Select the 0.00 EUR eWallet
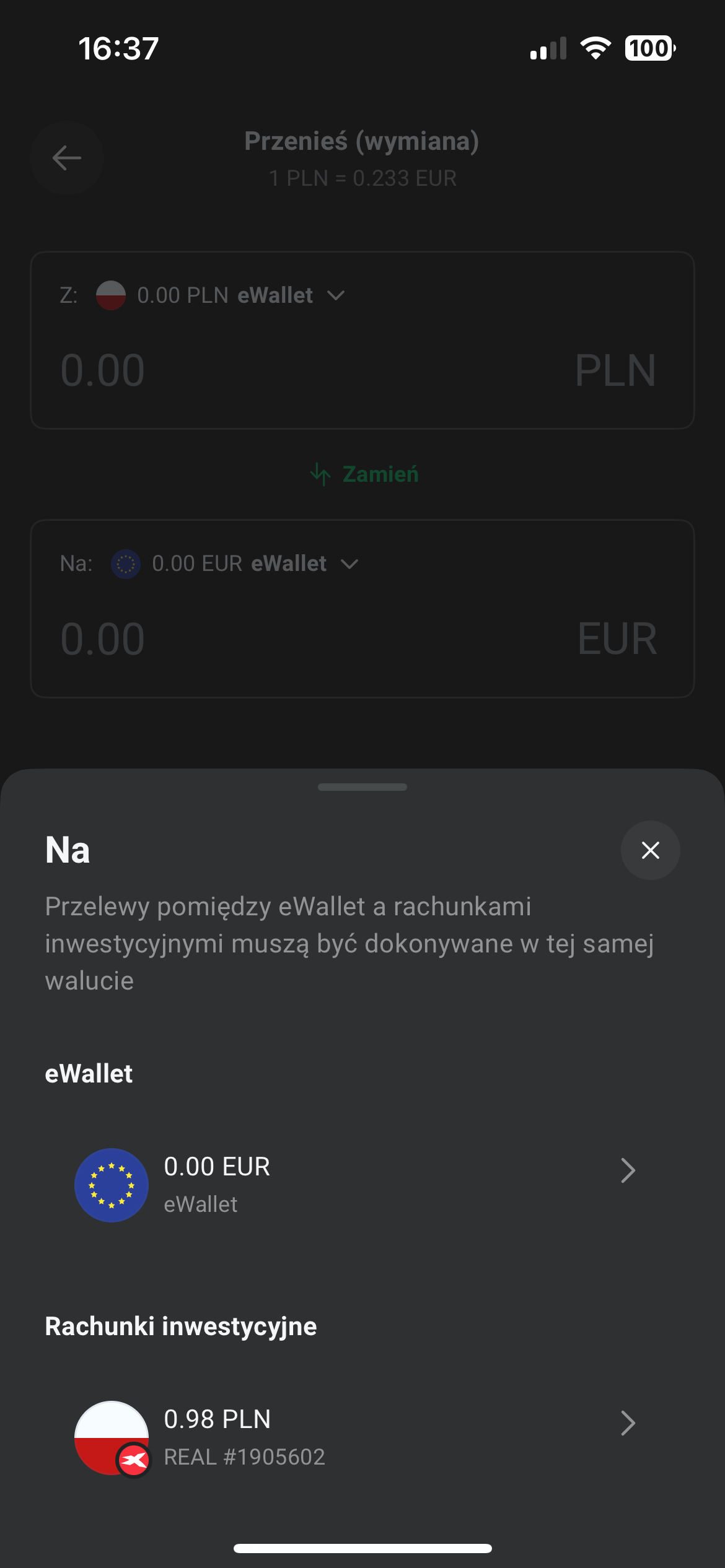The width and height of the screenshot is (725, 1568). tap(362, 1184)
